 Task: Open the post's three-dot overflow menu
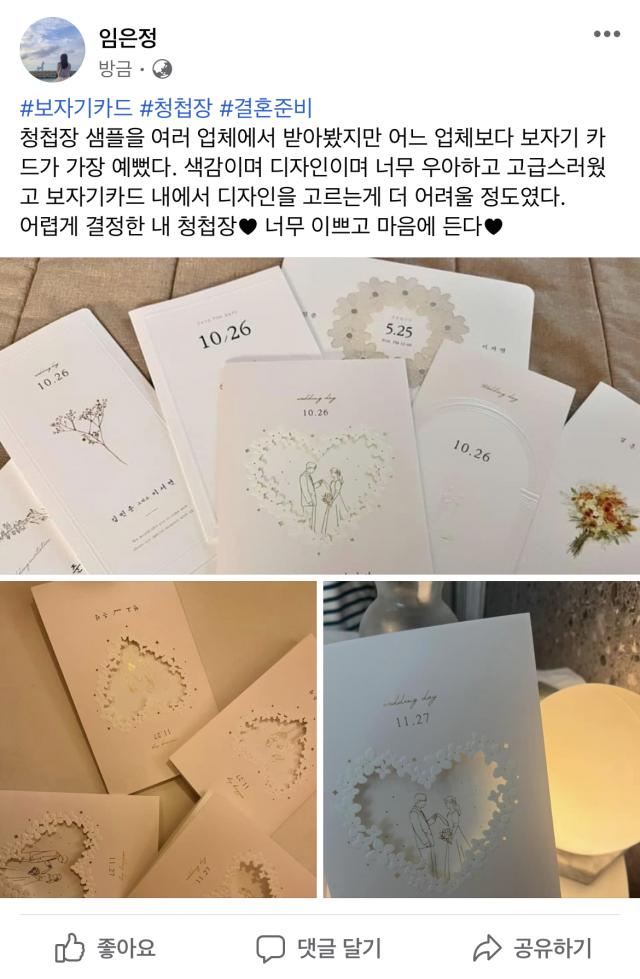(x=606, y=34)
